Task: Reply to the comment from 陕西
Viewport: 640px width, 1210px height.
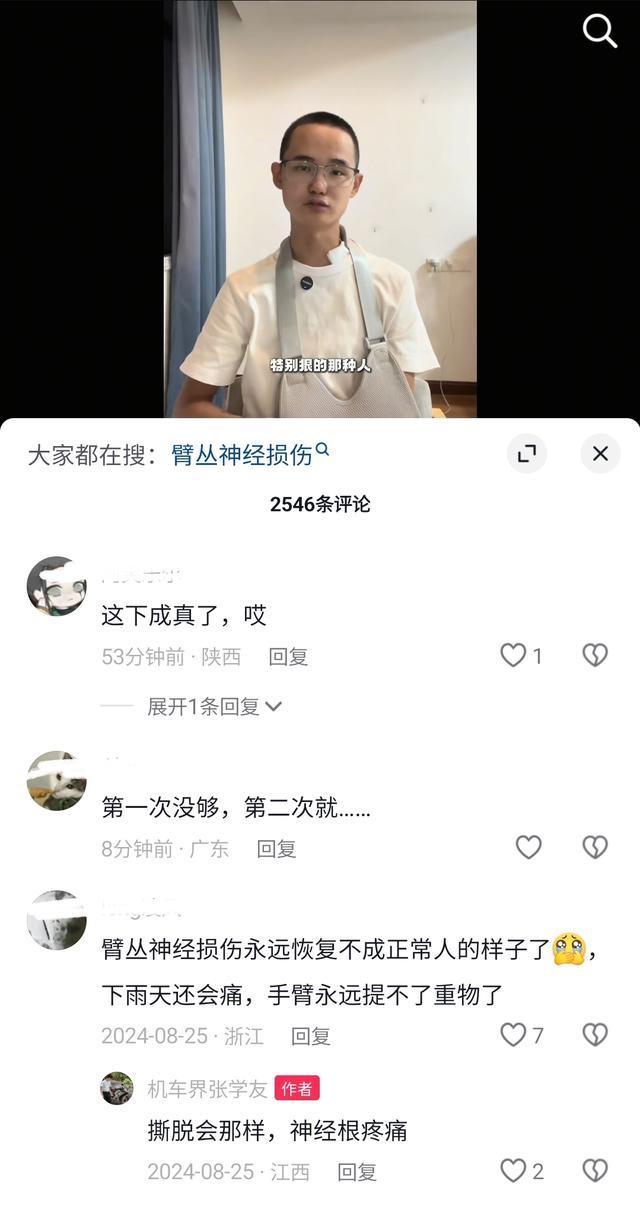Action: coord(288,657)
